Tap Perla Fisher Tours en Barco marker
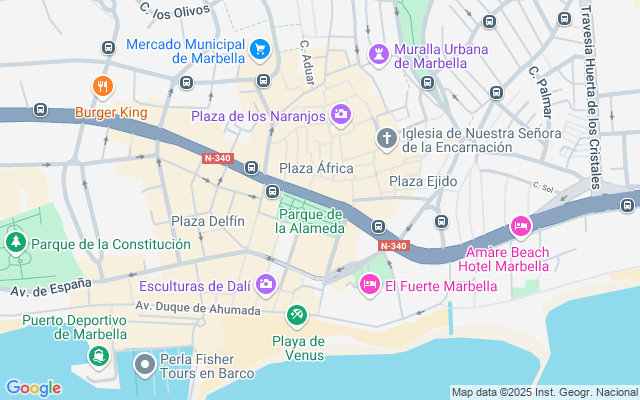 click(146, 364)
